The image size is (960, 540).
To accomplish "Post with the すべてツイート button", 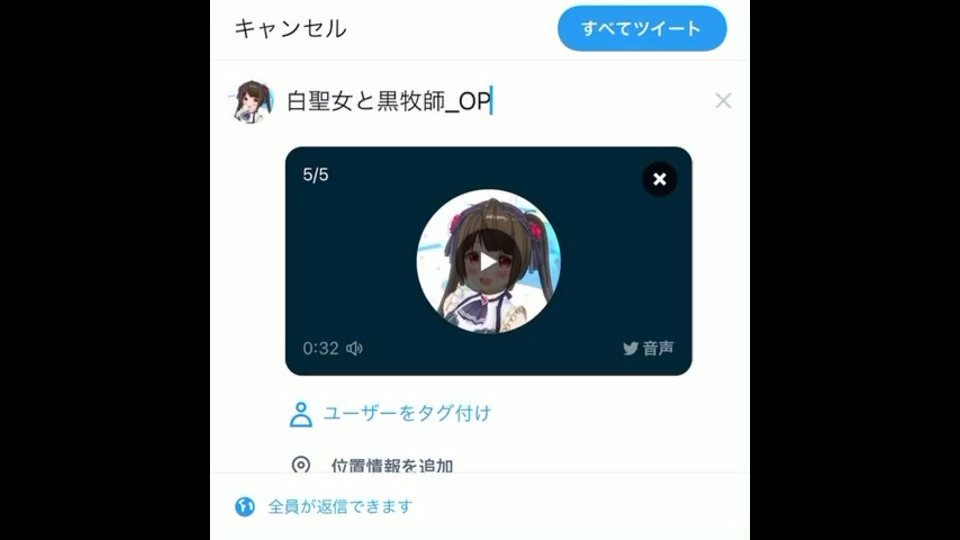I will point(642,29).
